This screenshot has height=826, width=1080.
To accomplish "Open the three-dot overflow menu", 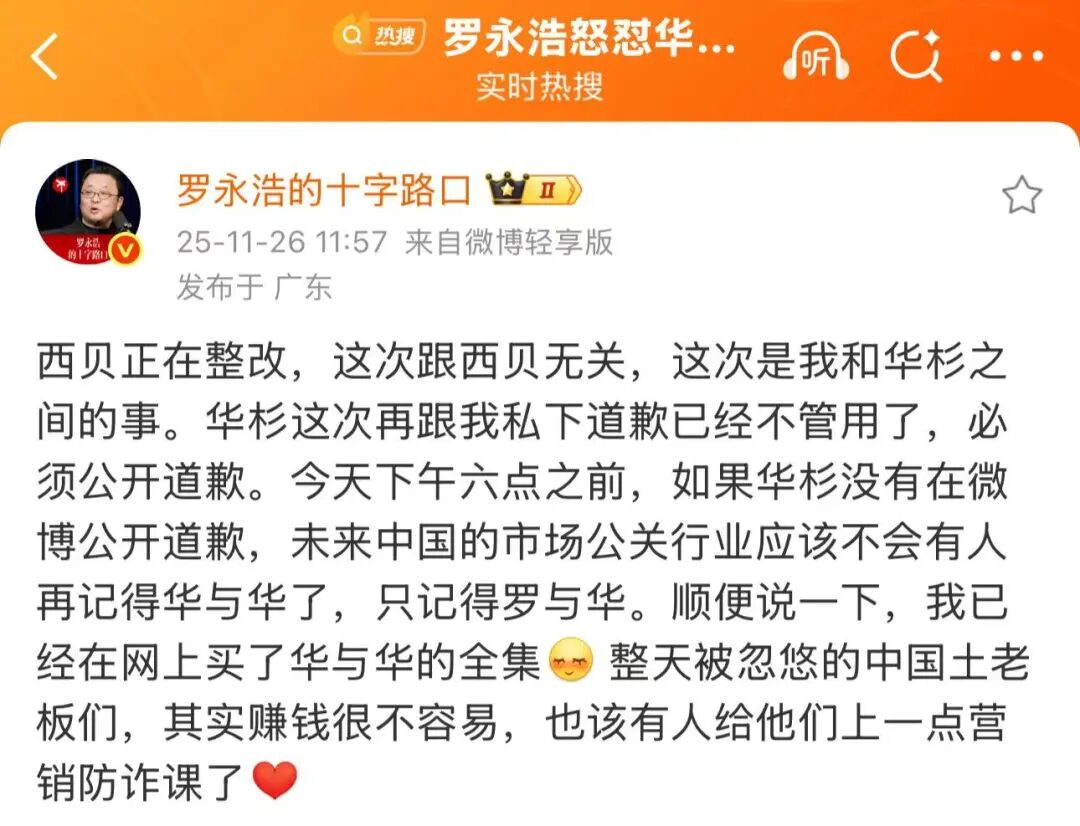I will click(x=1015, y=57).
